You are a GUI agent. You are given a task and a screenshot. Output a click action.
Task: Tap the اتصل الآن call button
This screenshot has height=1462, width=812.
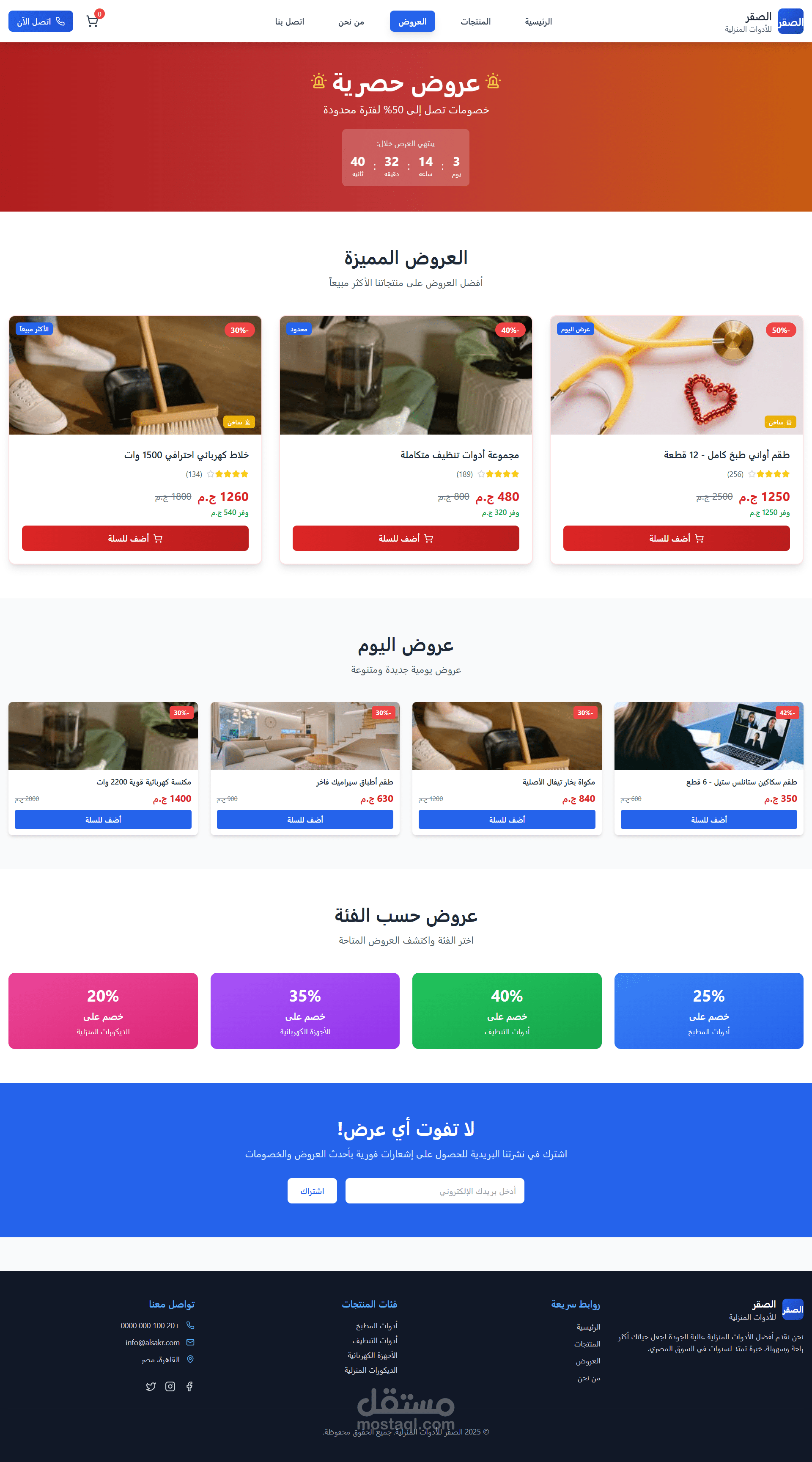coord(41,22)
